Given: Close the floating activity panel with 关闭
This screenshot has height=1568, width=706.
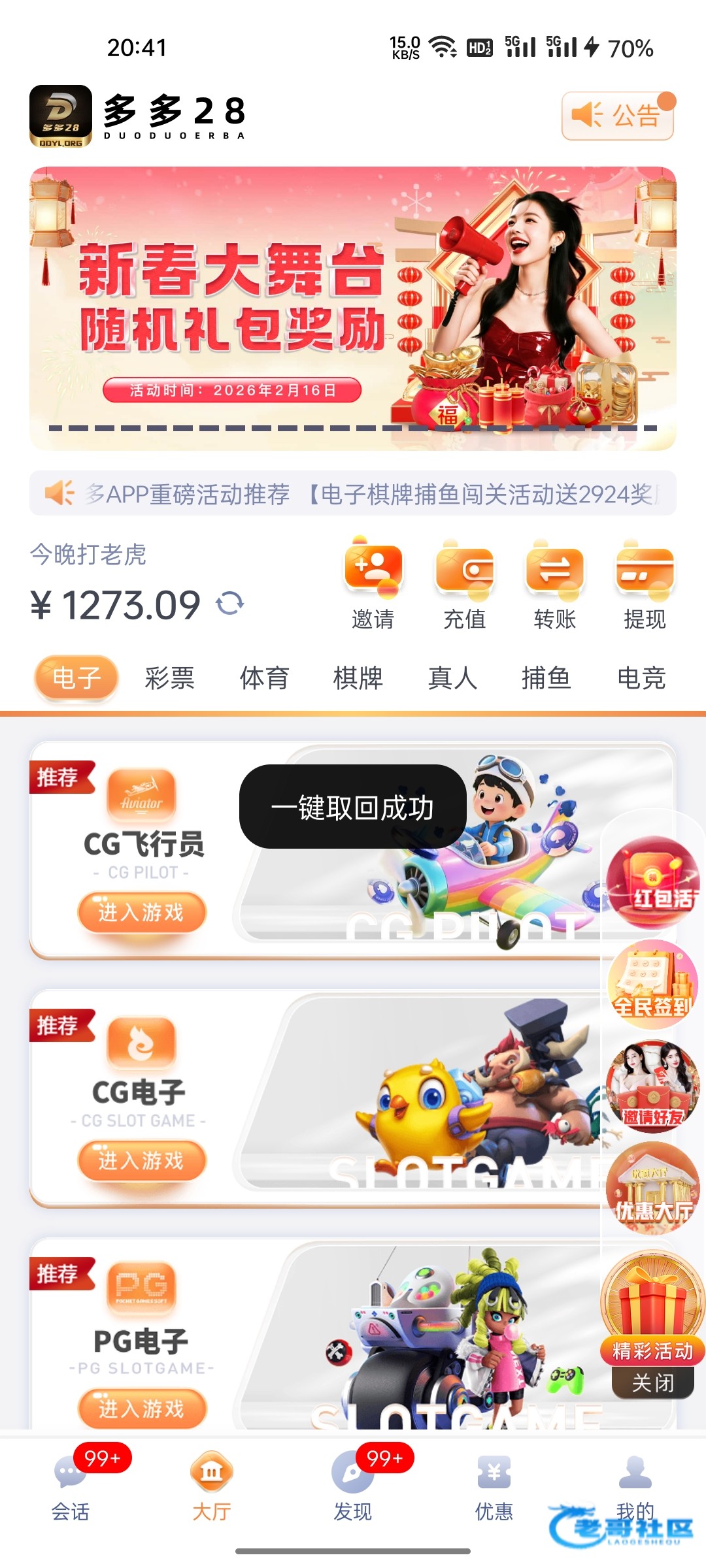Looking at the screenshot, I should [x=652, y=1383].
